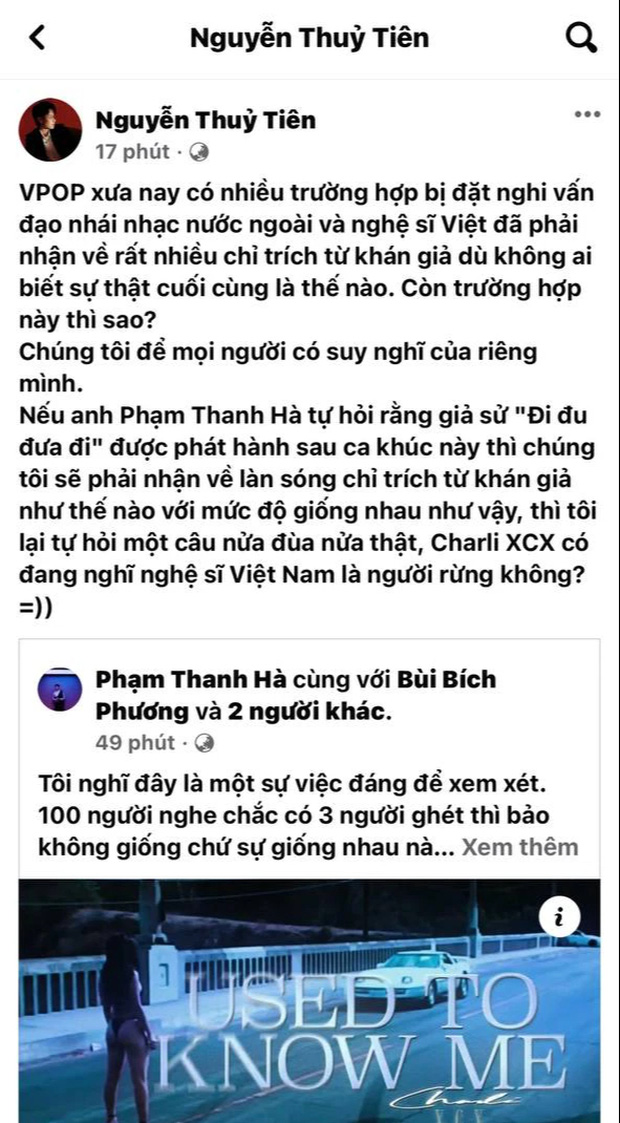Open Nguyễn Thuỷ Tiên name link in post
The width and height of the screenshot is (620, 1123).
(205, 120)
